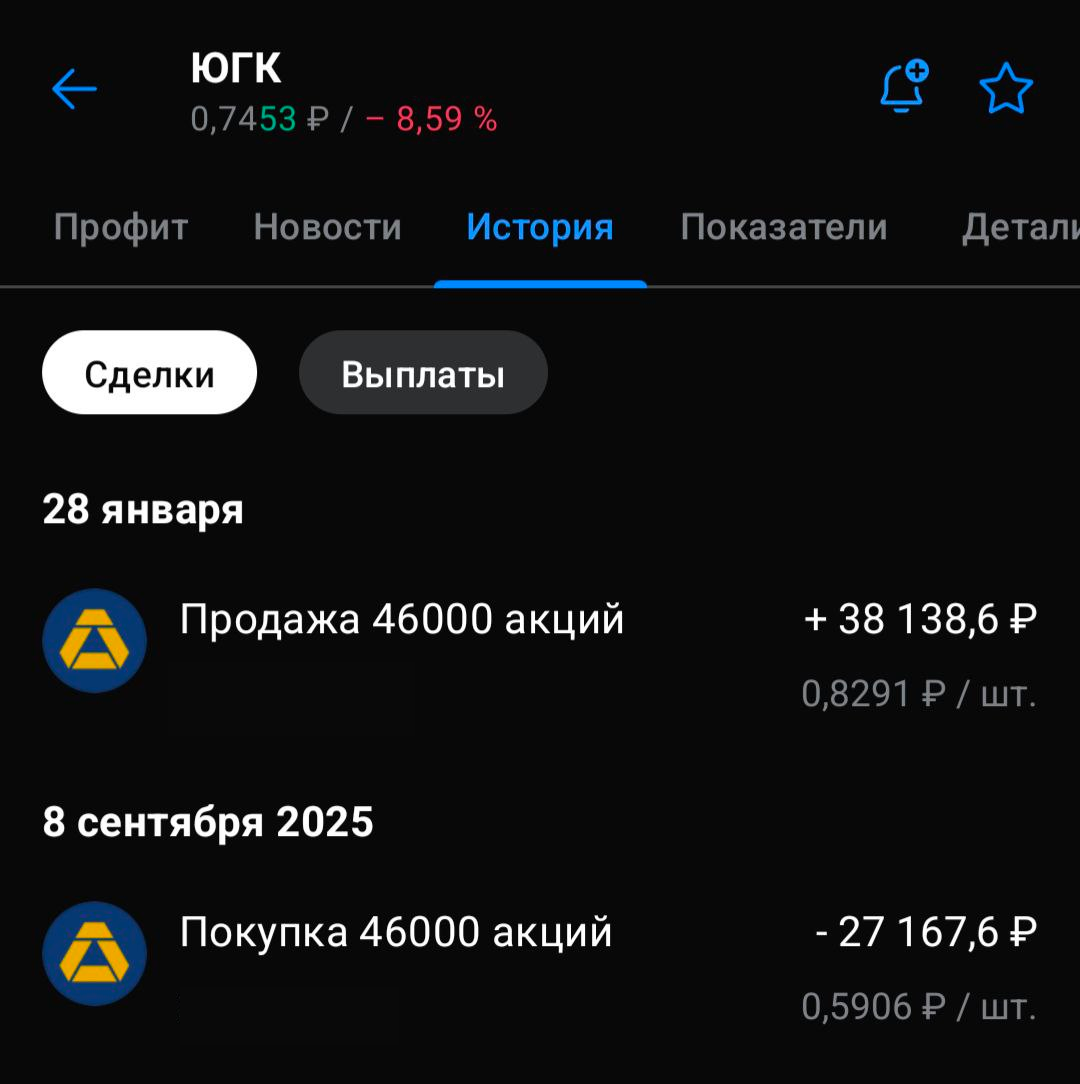Tap the yellow-blue ticker emblem in buy row
Viewport: 1080px width, 1084px height.
pyautogui.click(x=95, y=952)
